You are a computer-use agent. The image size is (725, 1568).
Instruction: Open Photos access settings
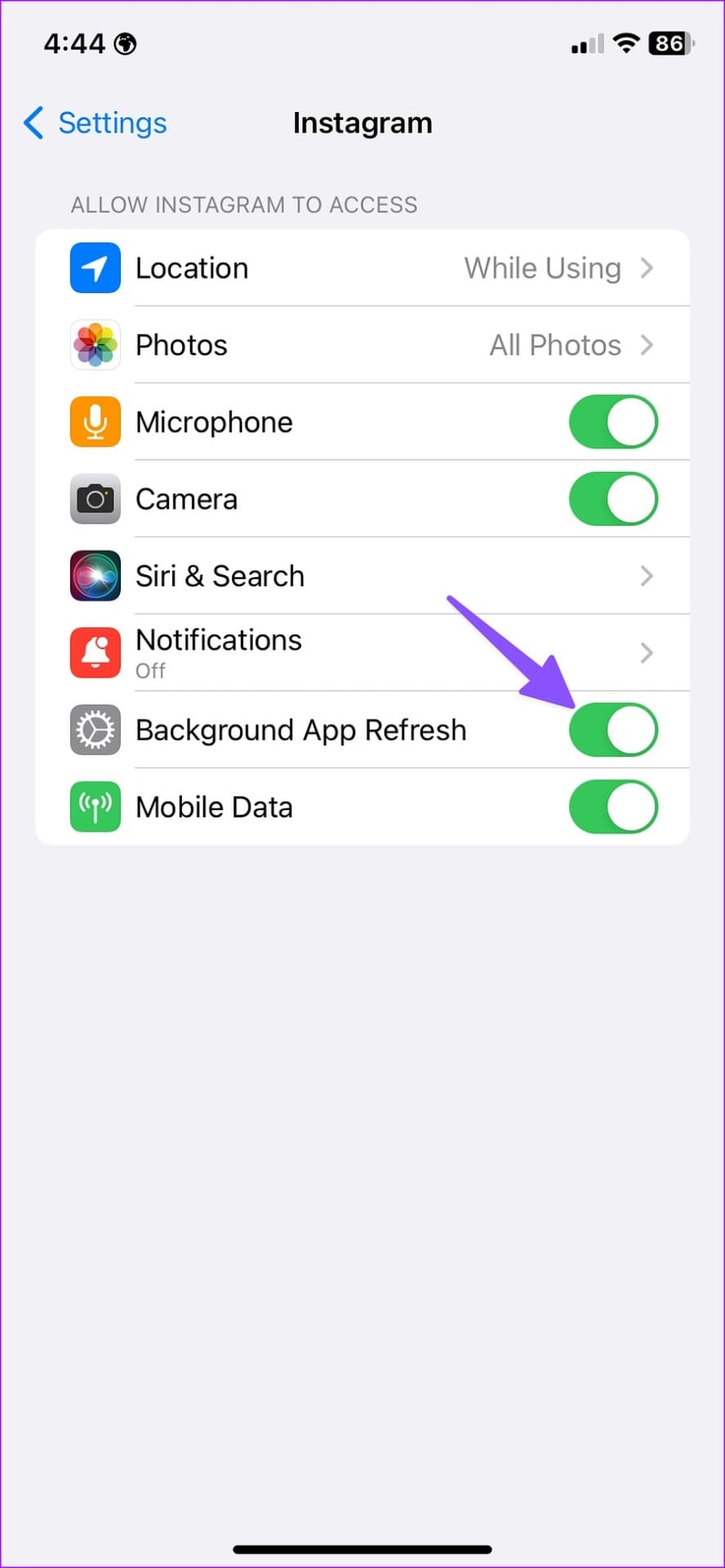click(x=362, y=345)
